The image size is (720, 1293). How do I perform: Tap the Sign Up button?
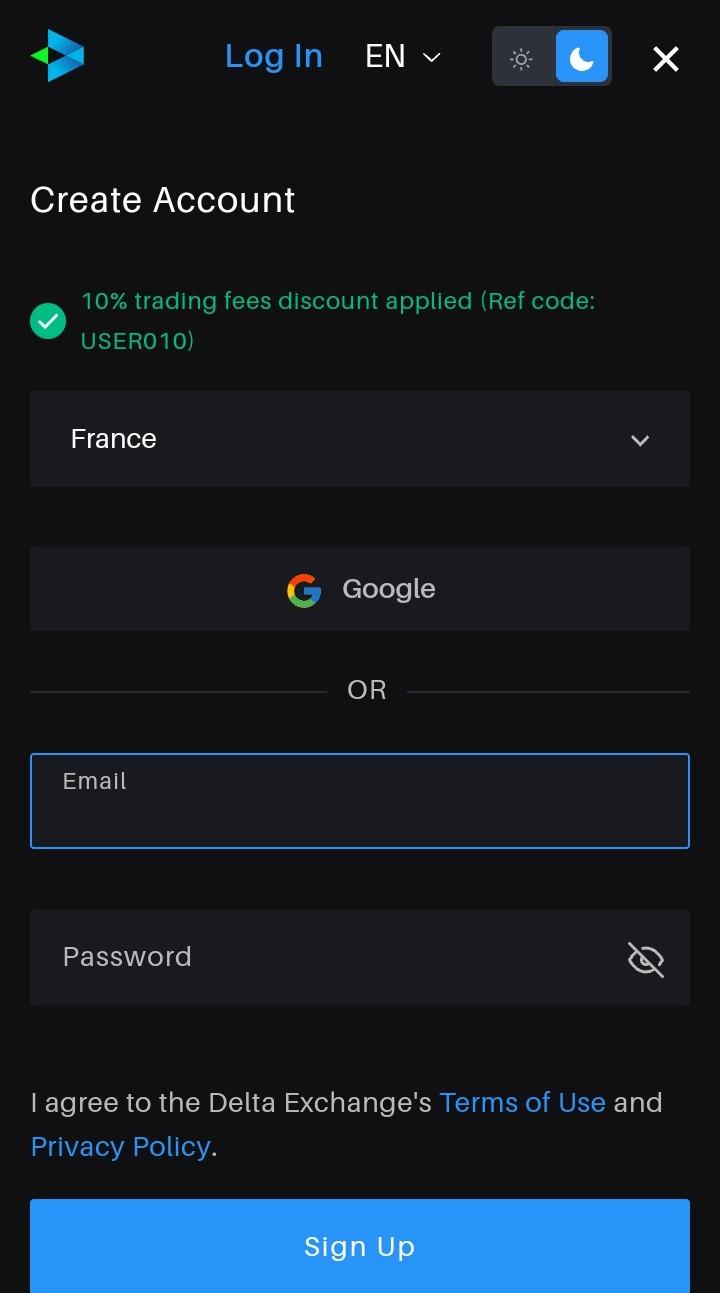coord(360,1246)
